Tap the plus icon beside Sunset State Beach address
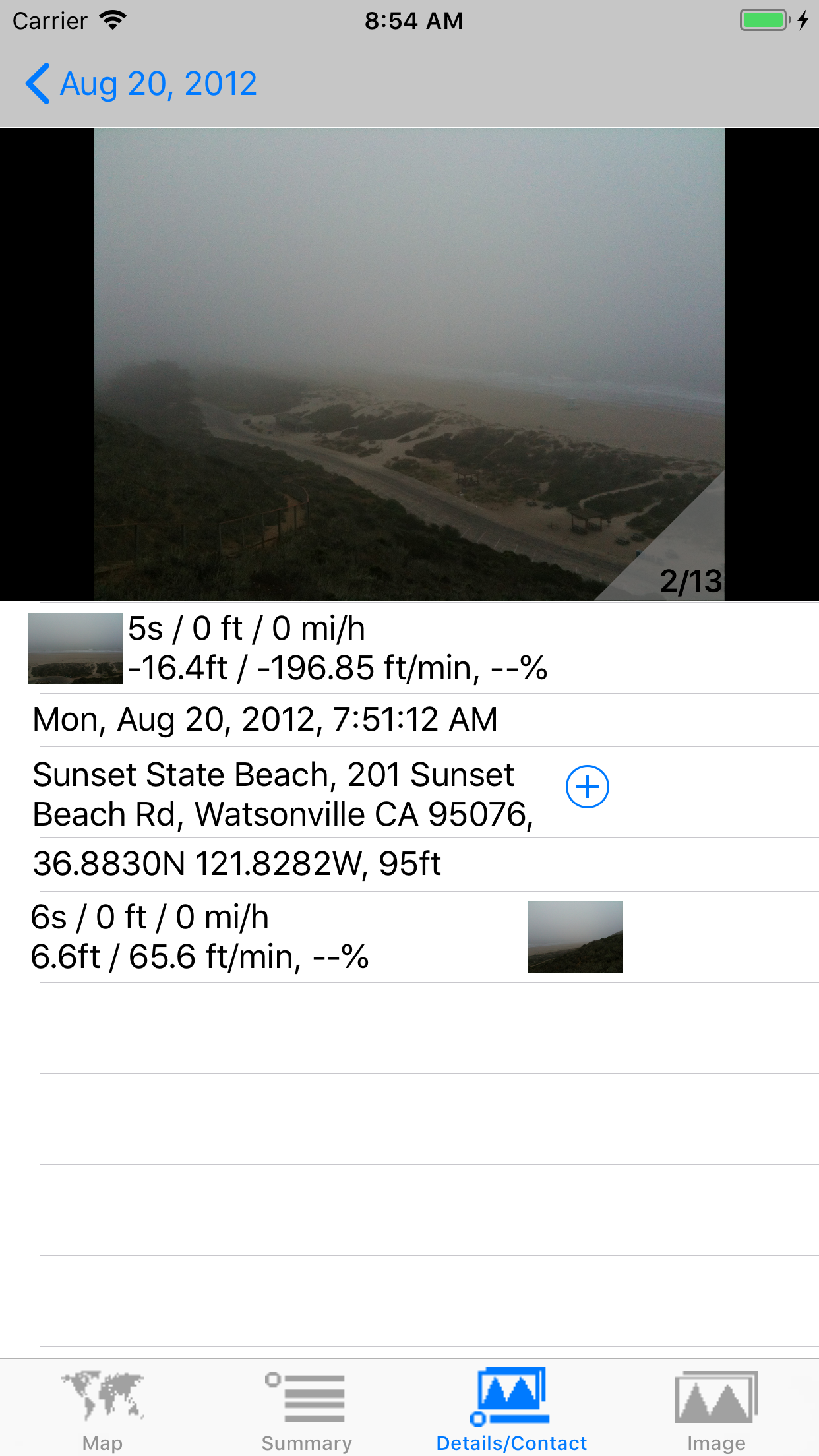819x1456 pixels. 587,787
